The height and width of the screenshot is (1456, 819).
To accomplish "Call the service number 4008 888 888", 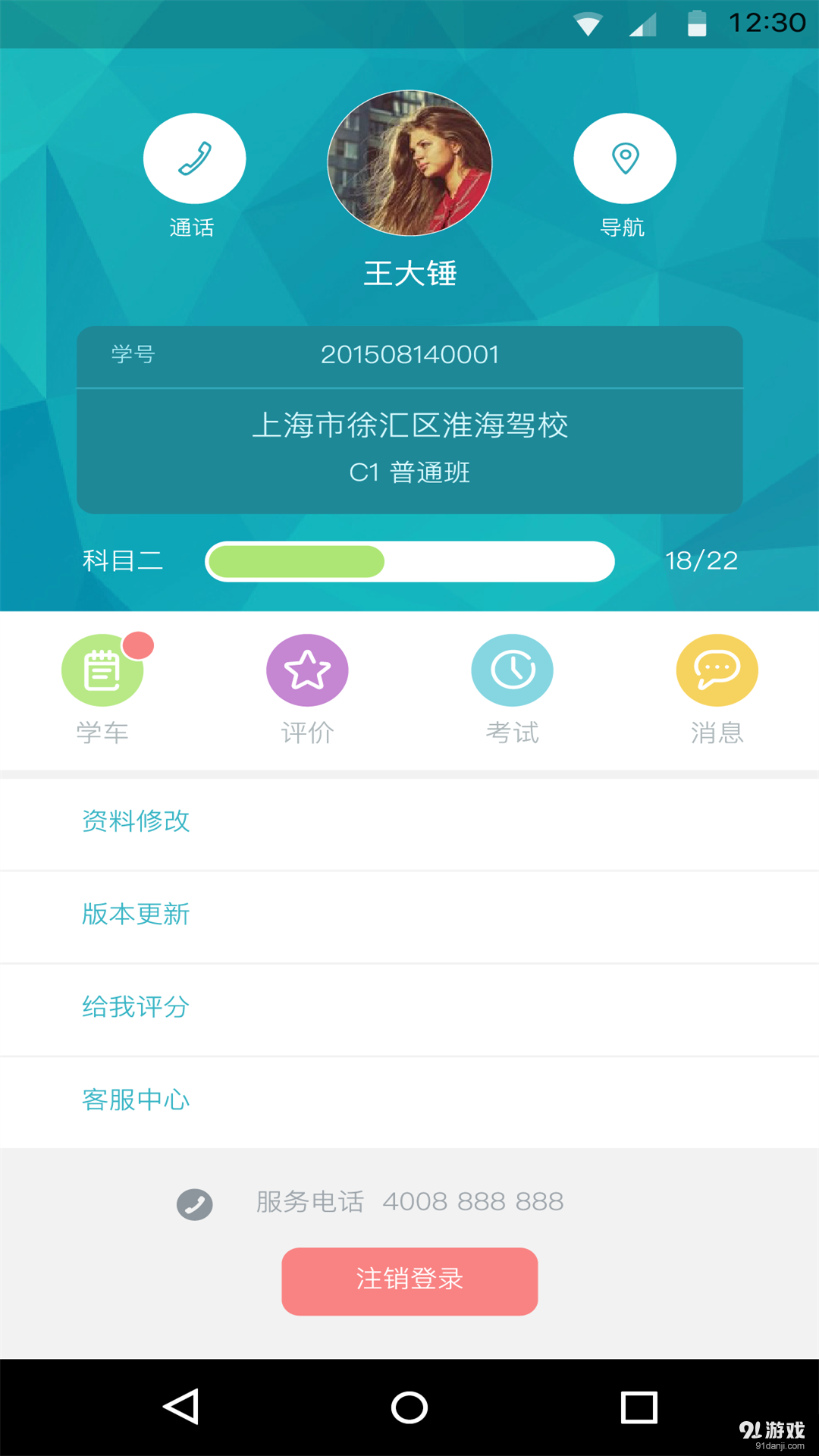I will 473,1200.
